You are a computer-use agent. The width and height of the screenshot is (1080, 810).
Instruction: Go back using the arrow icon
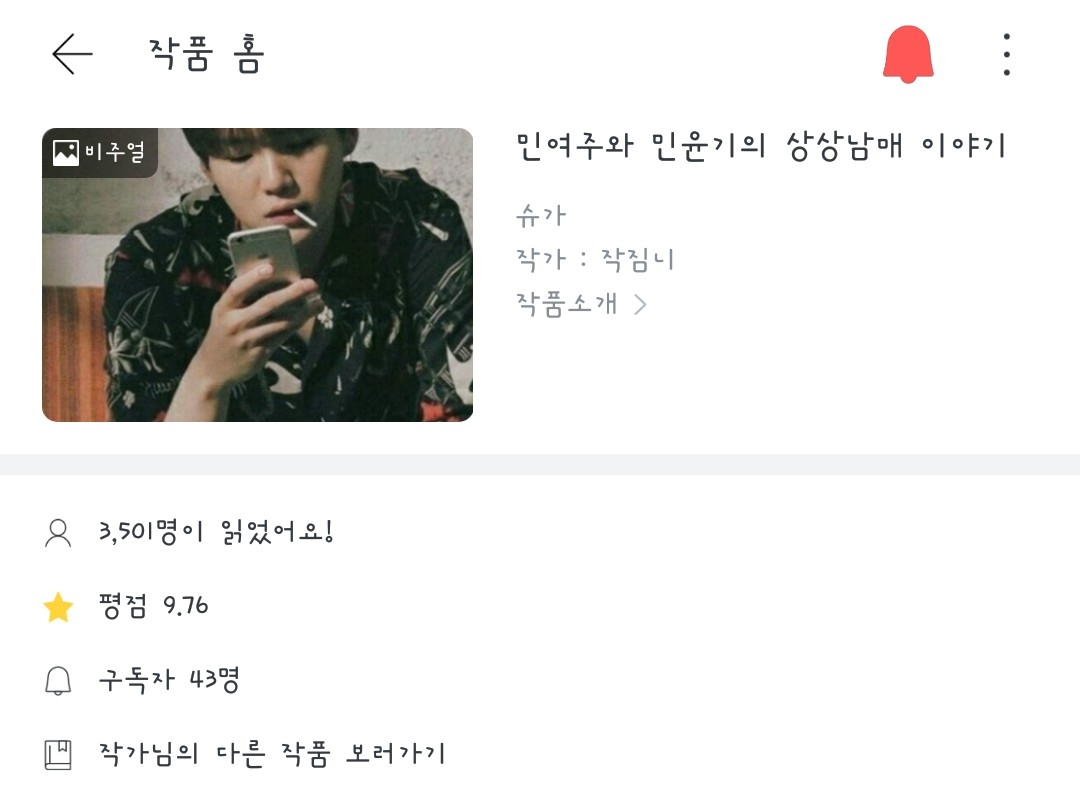72,54
